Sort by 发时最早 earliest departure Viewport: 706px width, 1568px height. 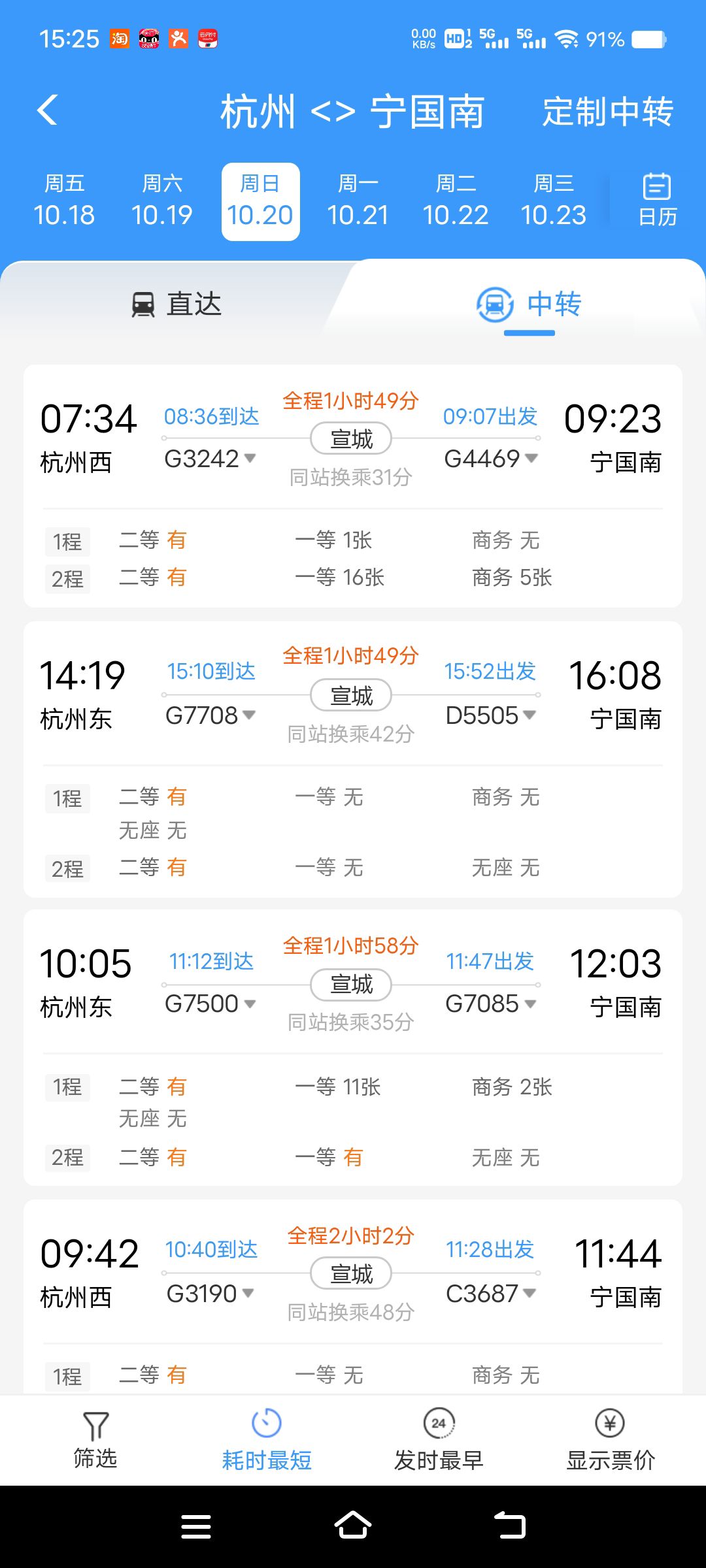coord(439,1441)
